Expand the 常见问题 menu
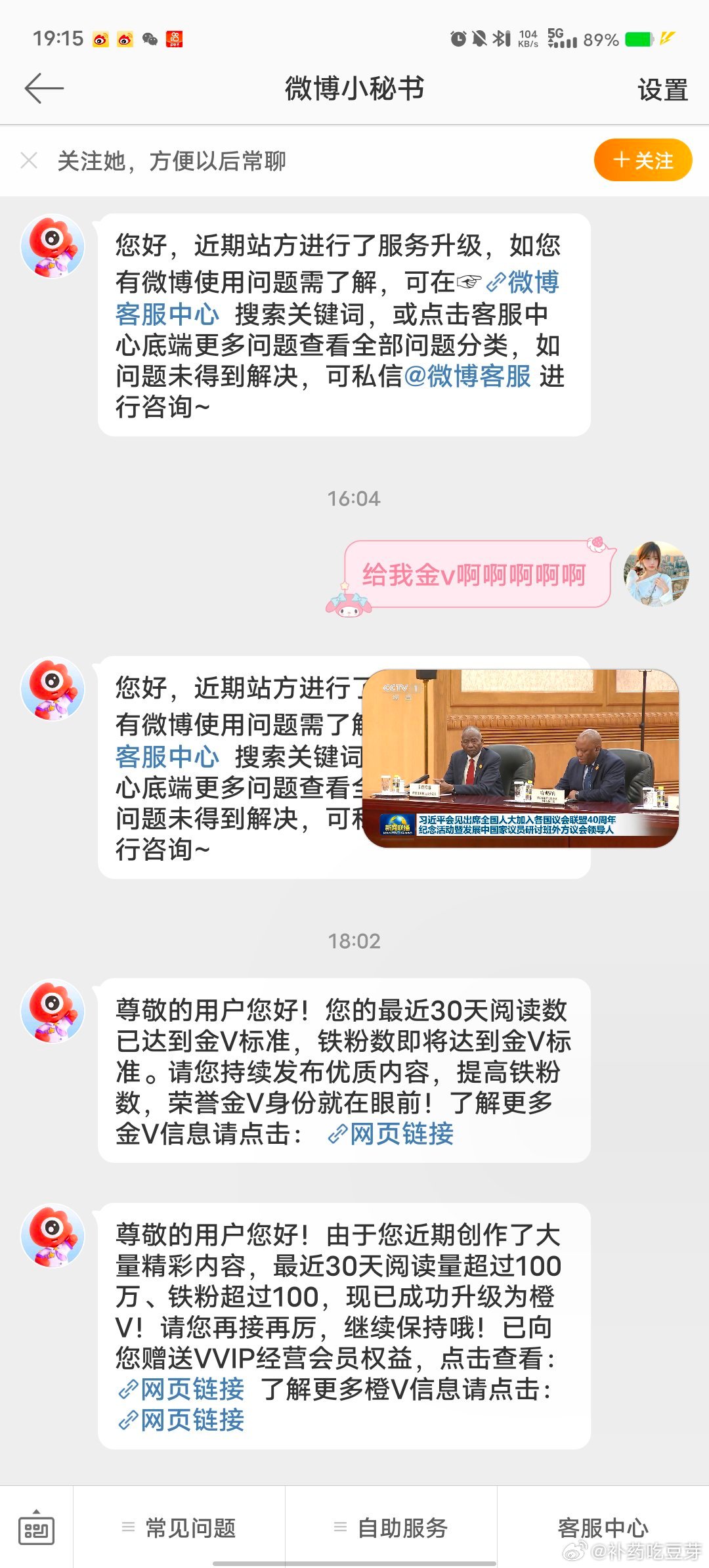The height and width of the screenshot is (1568, 709). (x=179, y=1527)
